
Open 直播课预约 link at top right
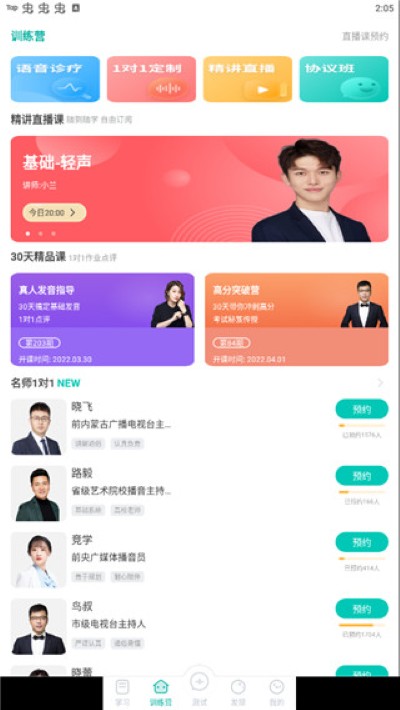(x=365, y=37)
